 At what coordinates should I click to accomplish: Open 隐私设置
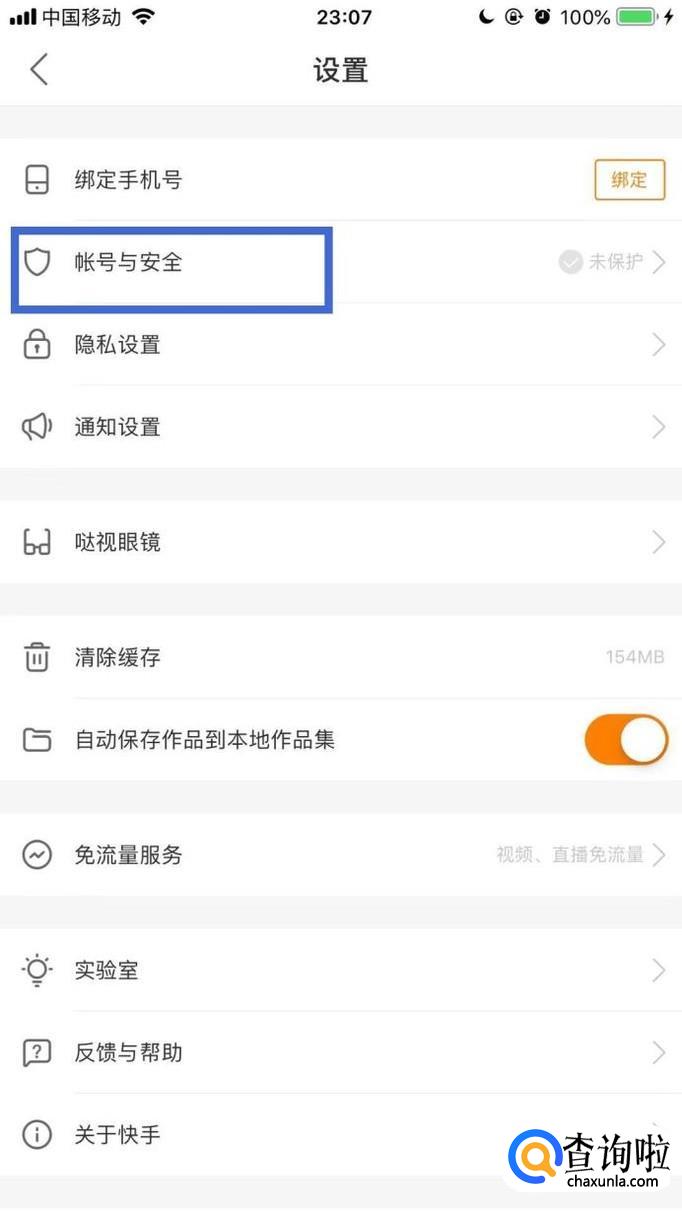(341, 345)
